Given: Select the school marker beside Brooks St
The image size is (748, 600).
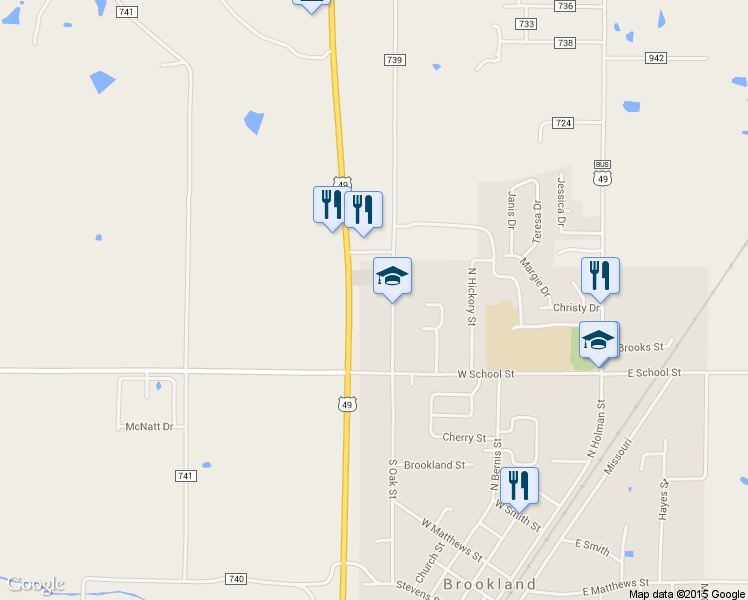Looking at the screenshot, I should click(x=598, y=340).
